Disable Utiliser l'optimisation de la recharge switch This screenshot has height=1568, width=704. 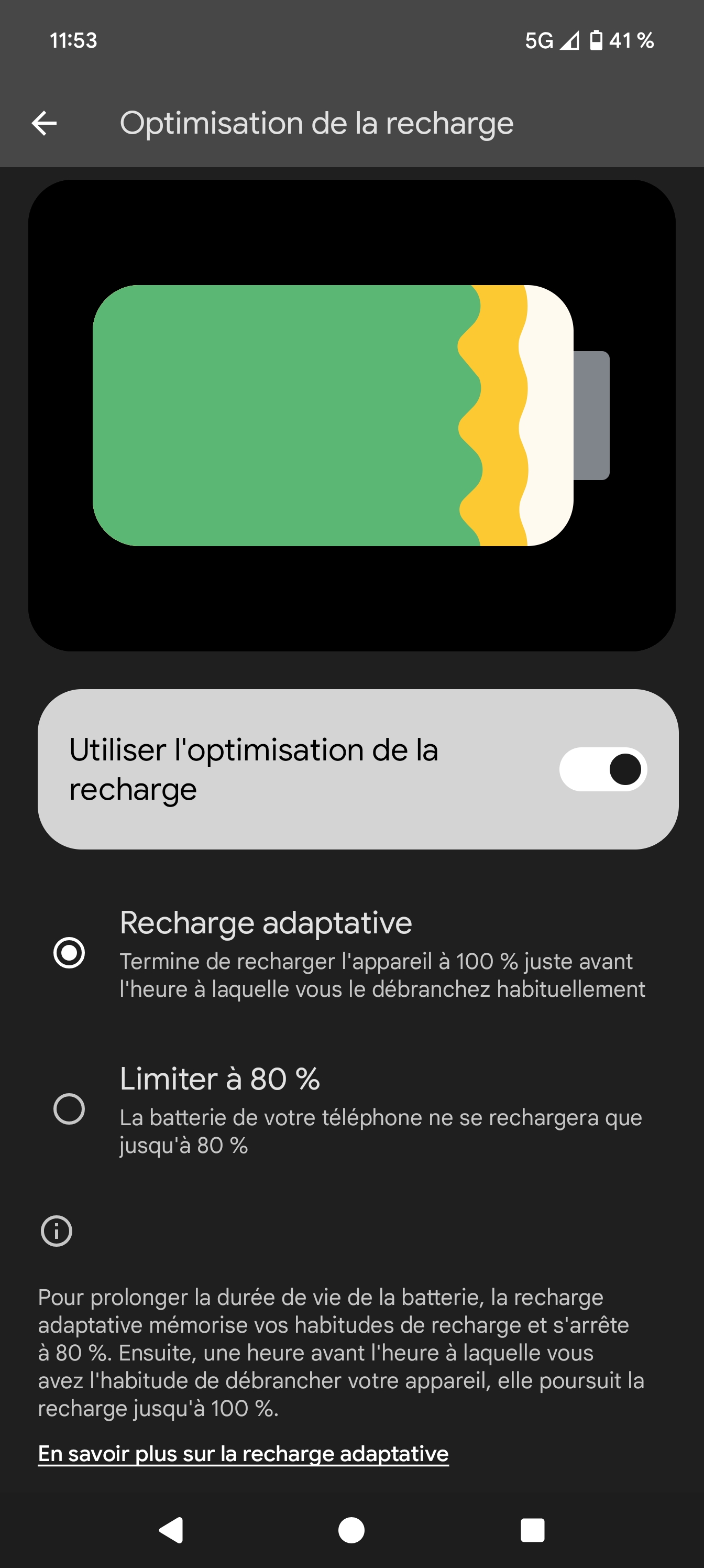602,769
